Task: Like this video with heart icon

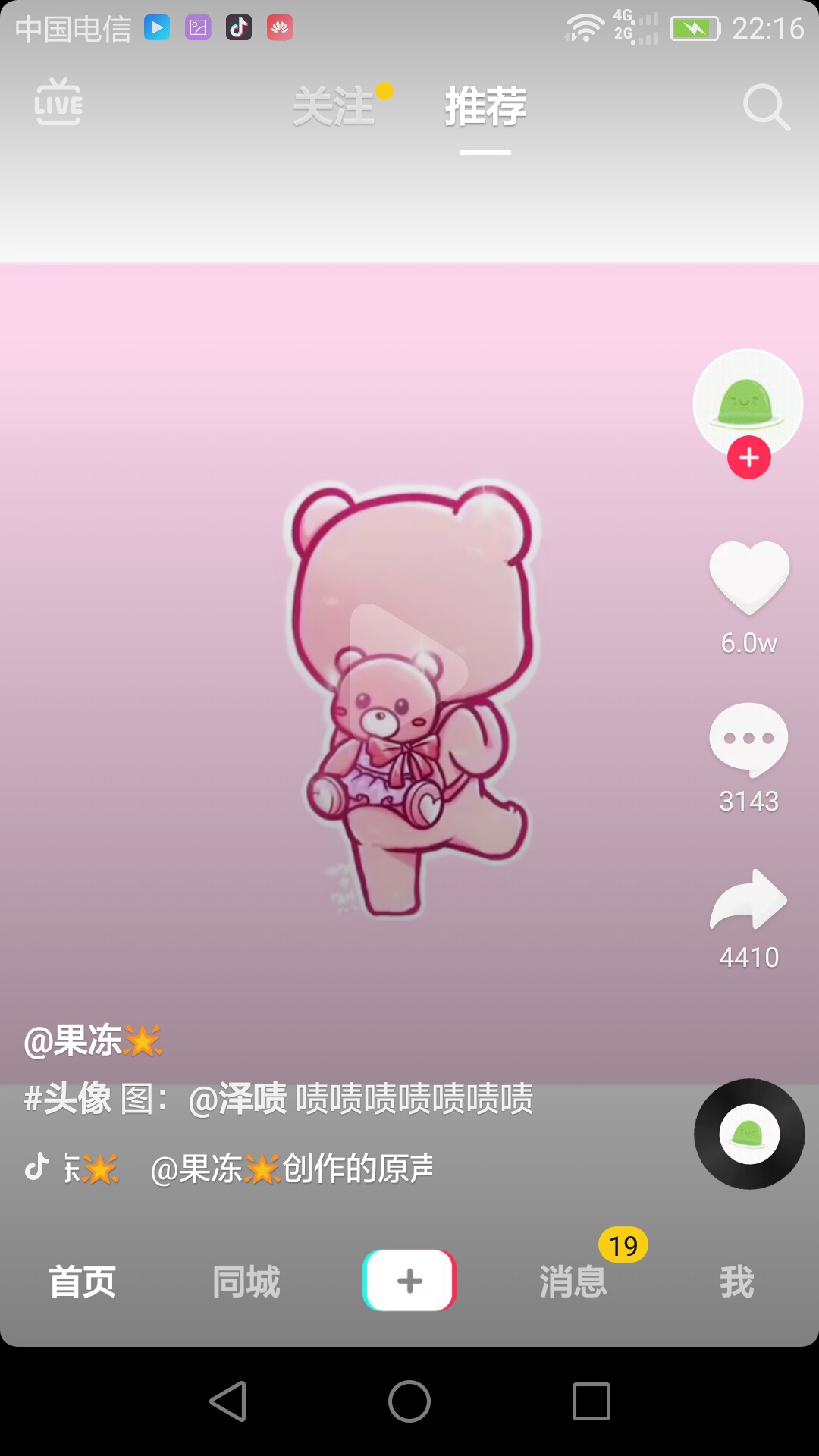Action: pyautogui.click(x=749, y=578)
